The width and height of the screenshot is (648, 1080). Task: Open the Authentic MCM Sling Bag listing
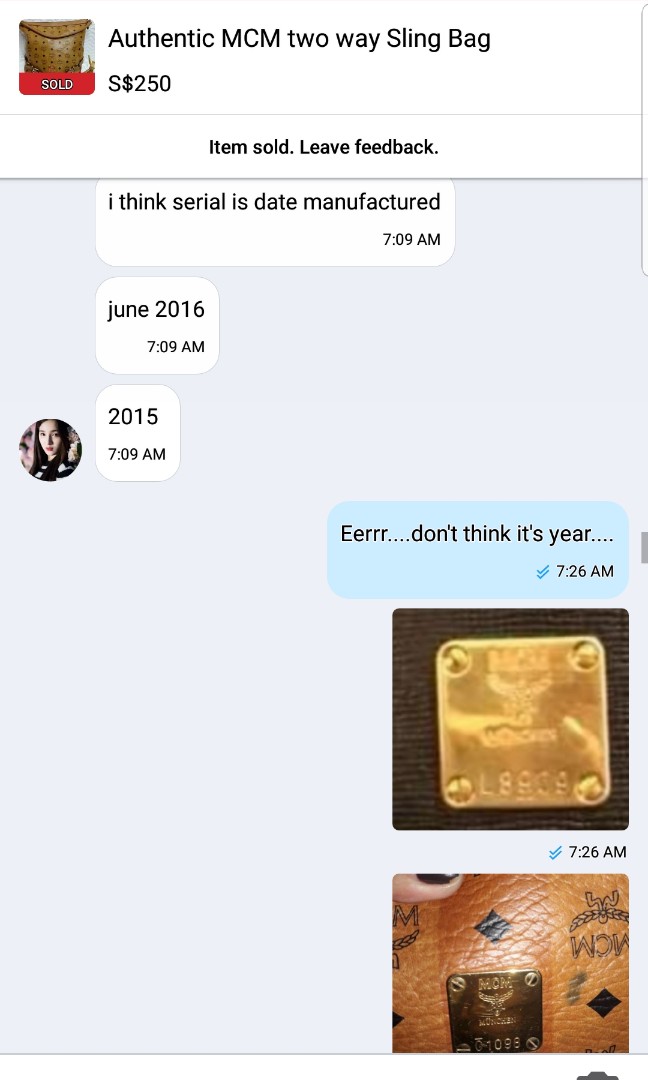[x=299, y=40]
